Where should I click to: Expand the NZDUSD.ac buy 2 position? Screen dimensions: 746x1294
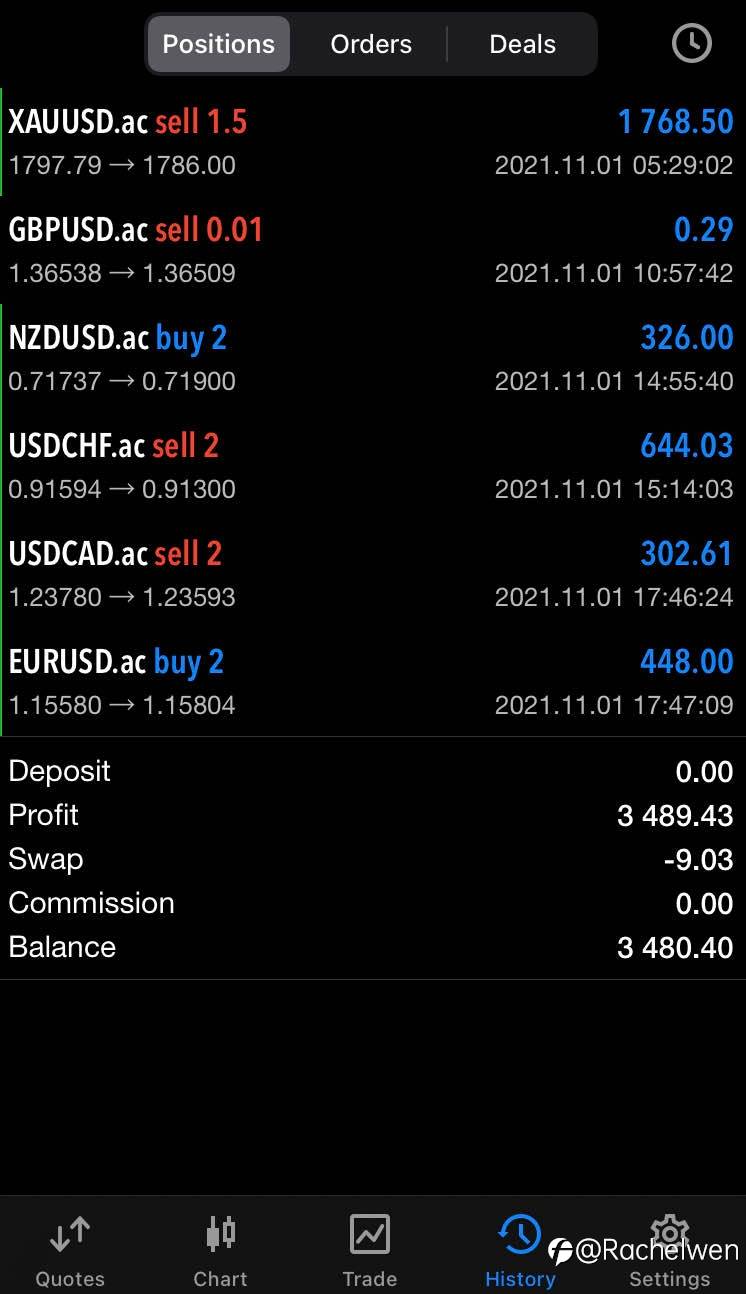tap(373, 358)
